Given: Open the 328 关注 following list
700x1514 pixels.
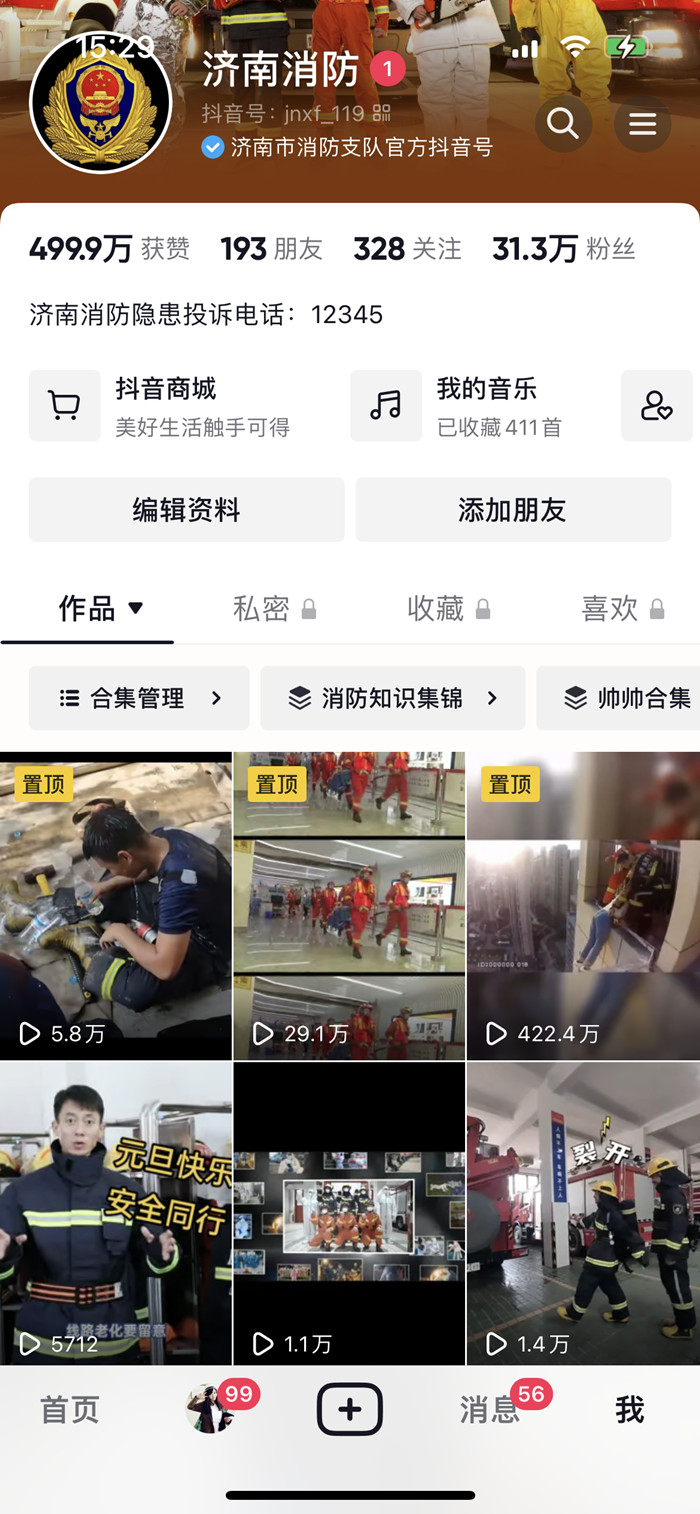Looking at the screenshot, I should pyautogui.click(x=408, y=249).
